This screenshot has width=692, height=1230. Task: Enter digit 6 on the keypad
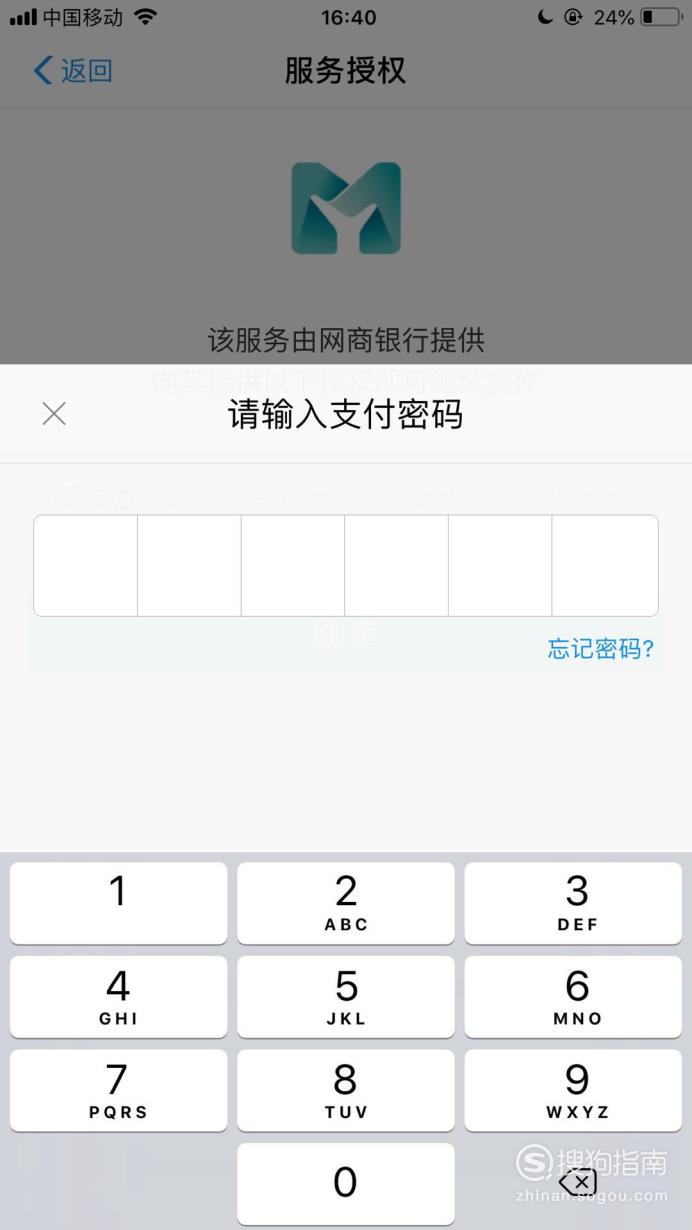[x=573, y=997]
